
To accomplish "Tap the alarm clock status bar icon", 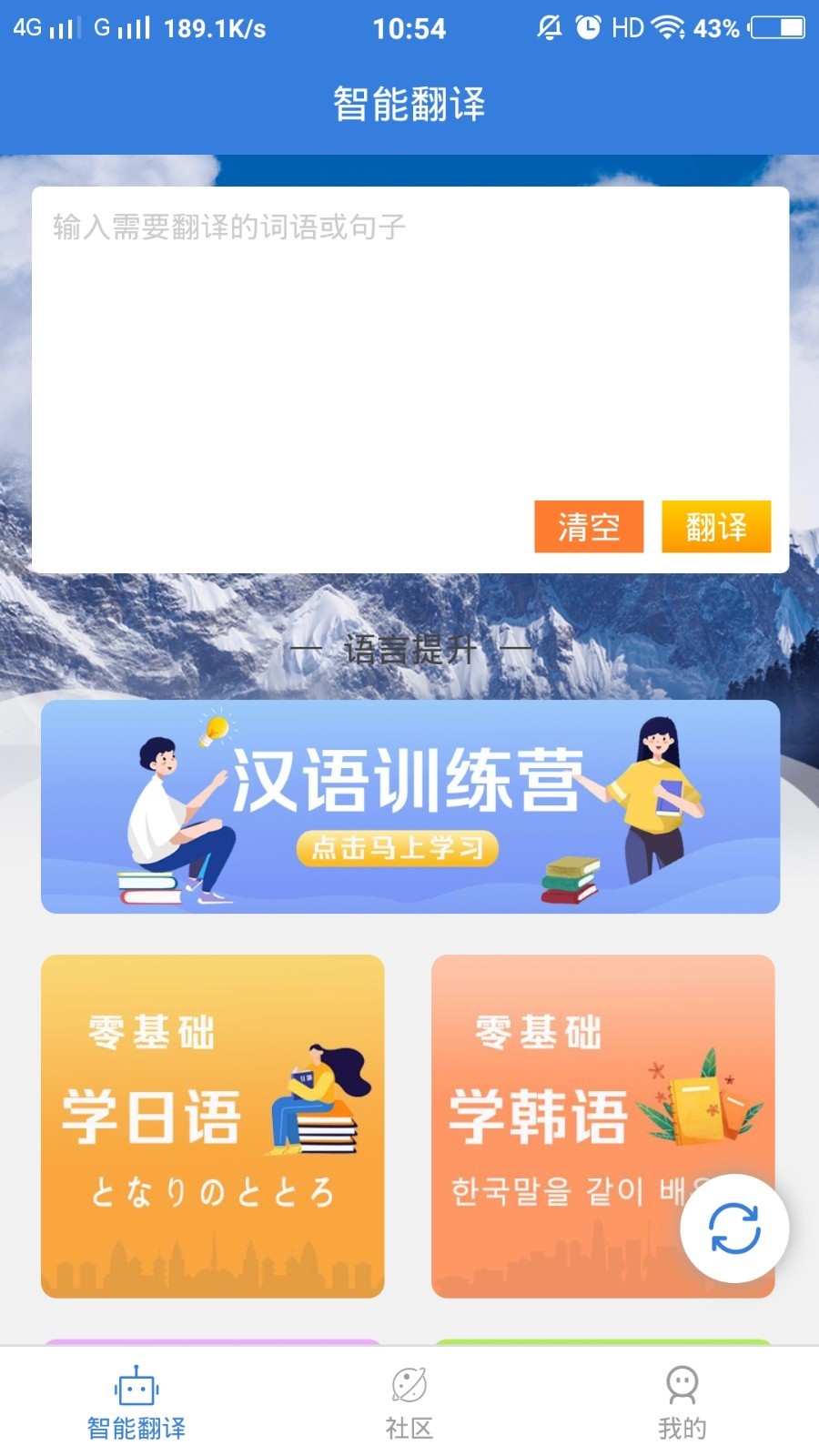I will 587,28.
